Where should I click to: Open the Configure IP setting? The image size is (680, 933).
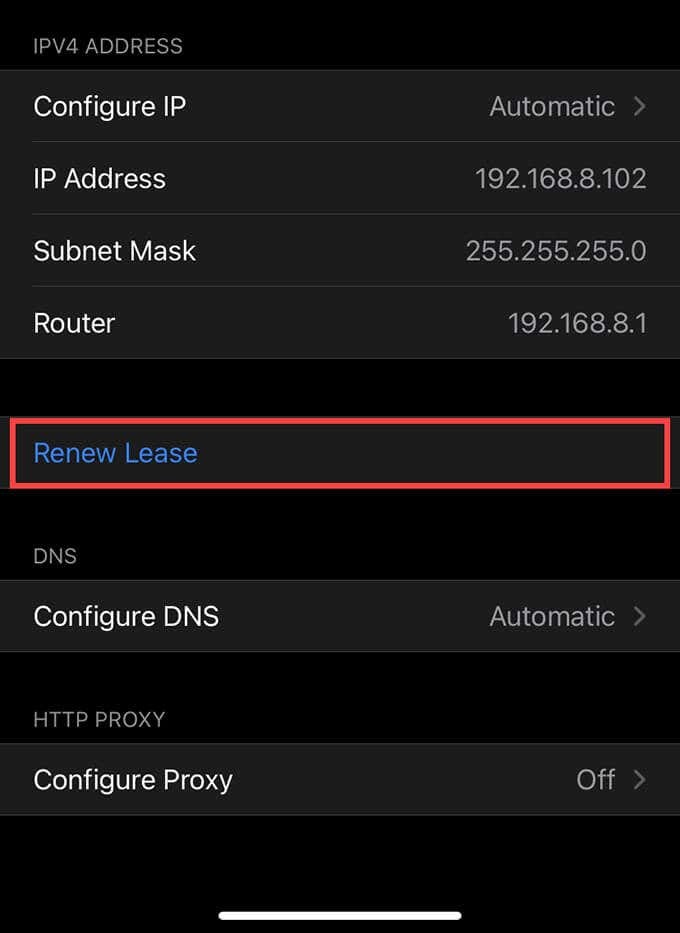click(x=340, y=106)
